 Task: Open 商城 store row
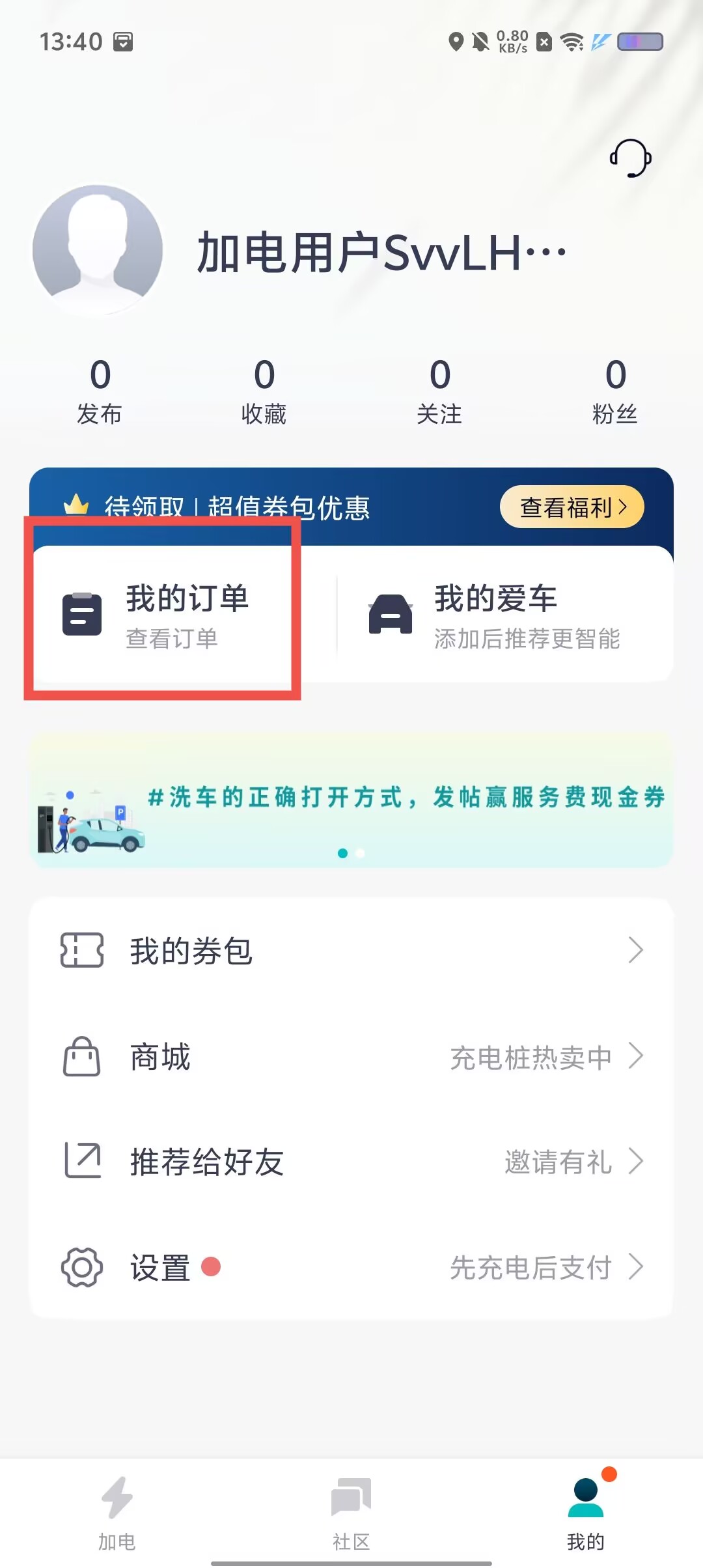(351, 1056)
